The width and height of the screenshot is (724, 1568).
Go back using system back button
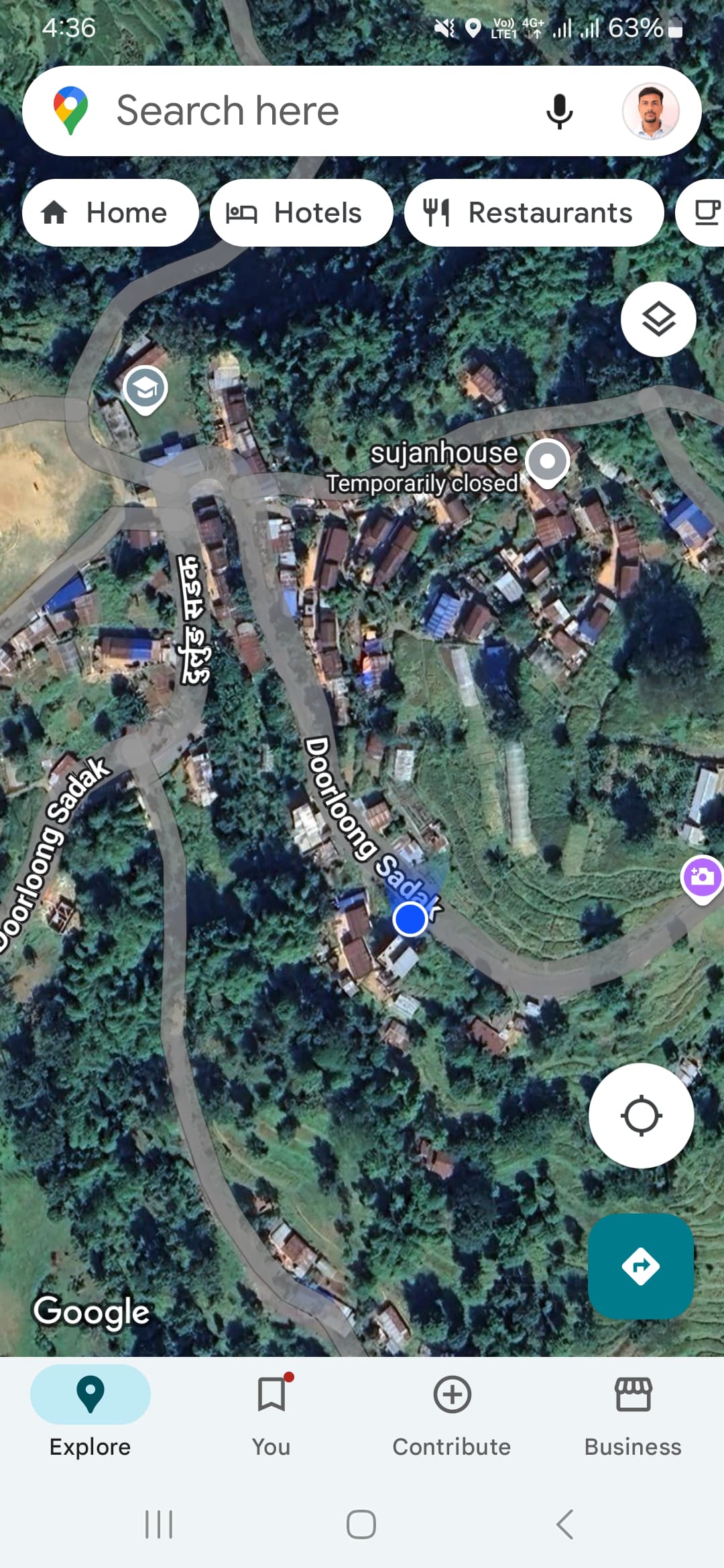point(564,1524)
